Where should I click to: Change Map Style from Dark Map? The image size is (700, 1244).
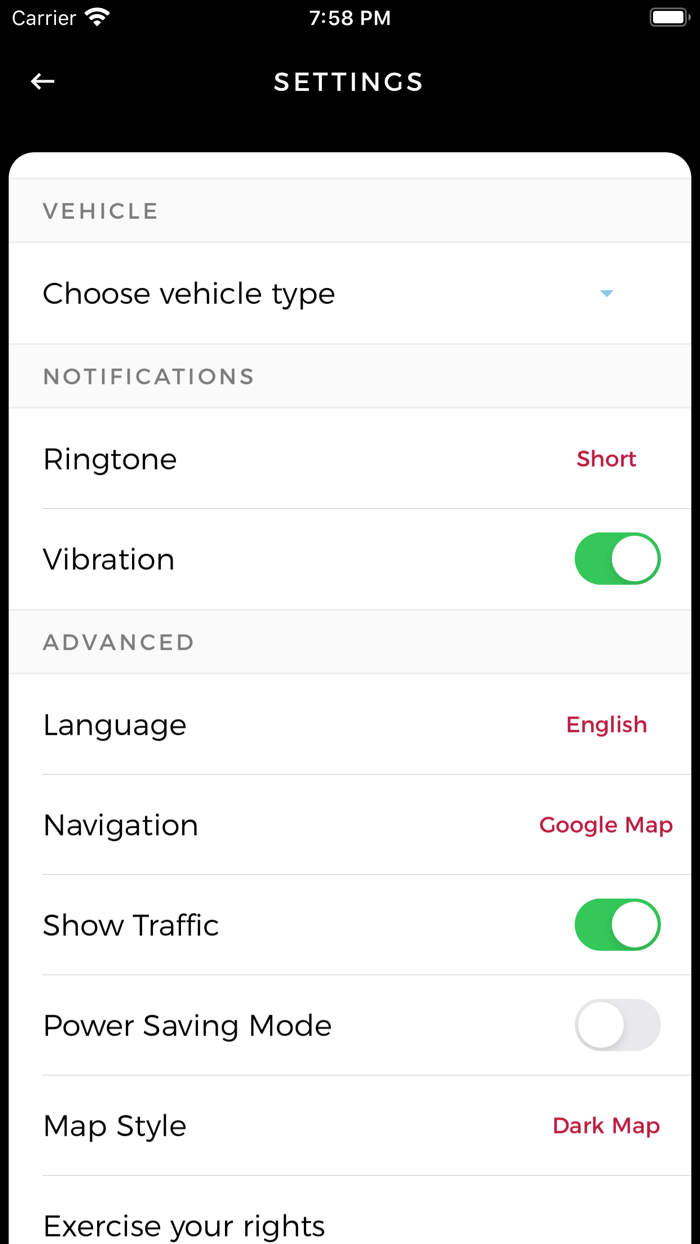606,1126
